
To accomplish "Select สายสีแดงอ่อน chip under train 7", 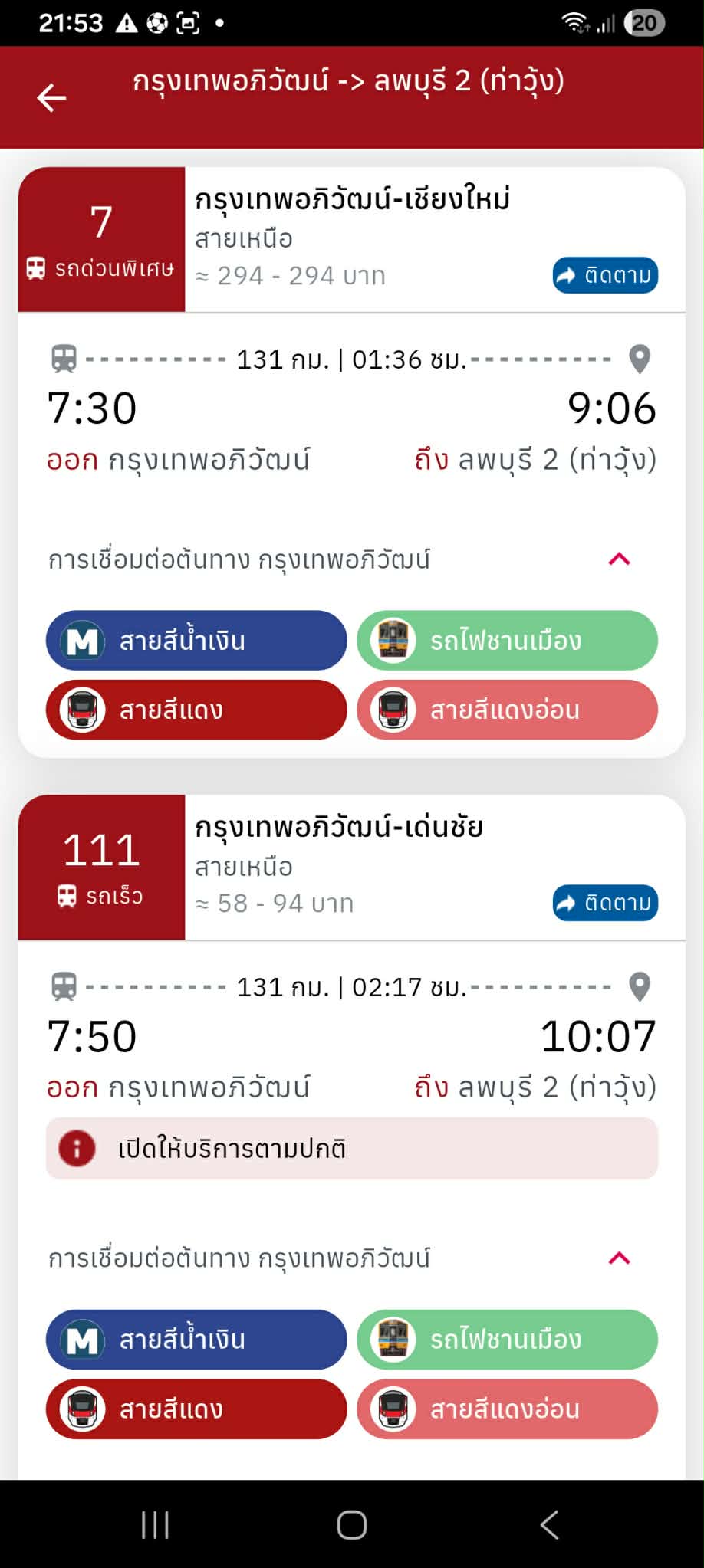I will 507,710.
